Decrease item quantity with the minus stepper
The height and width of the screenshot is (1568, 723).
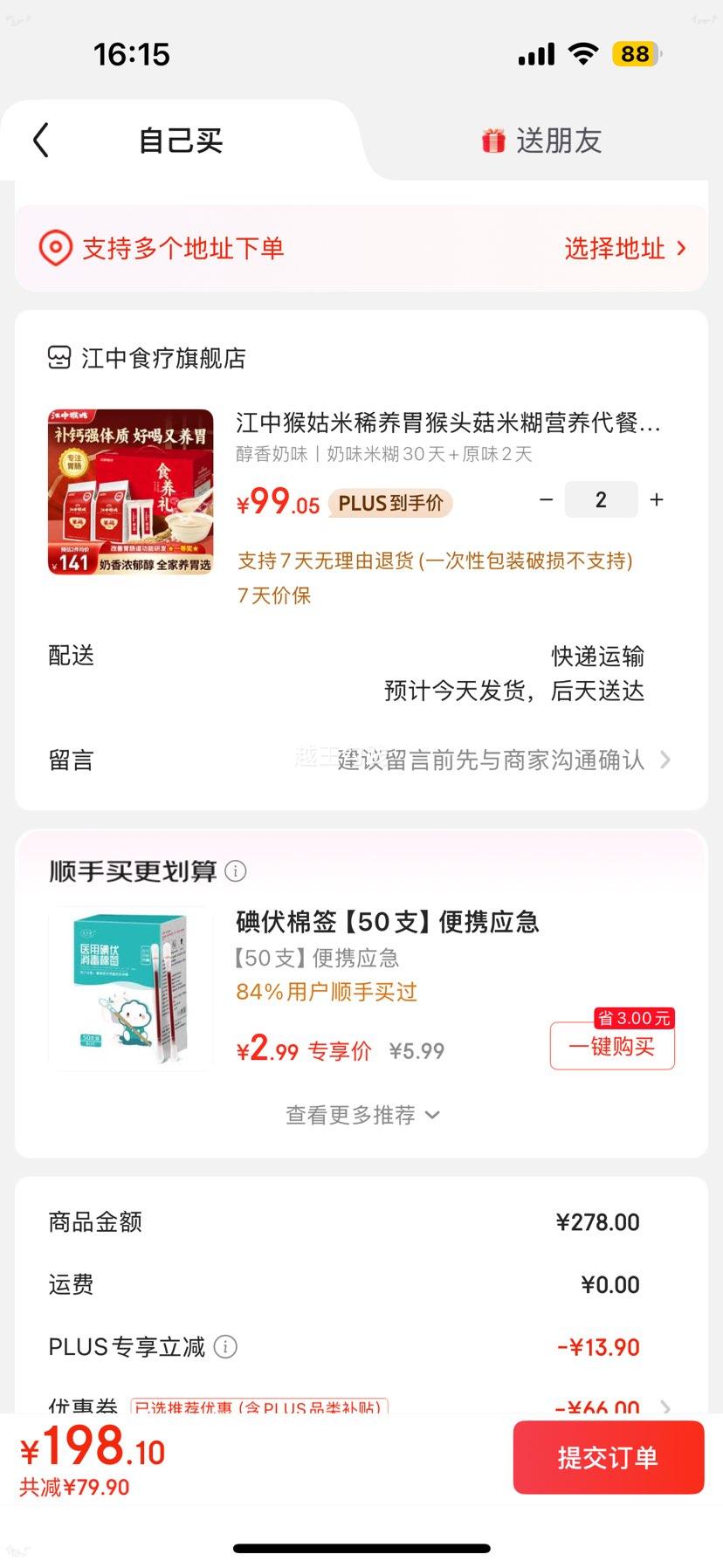(x=546, y=499)
